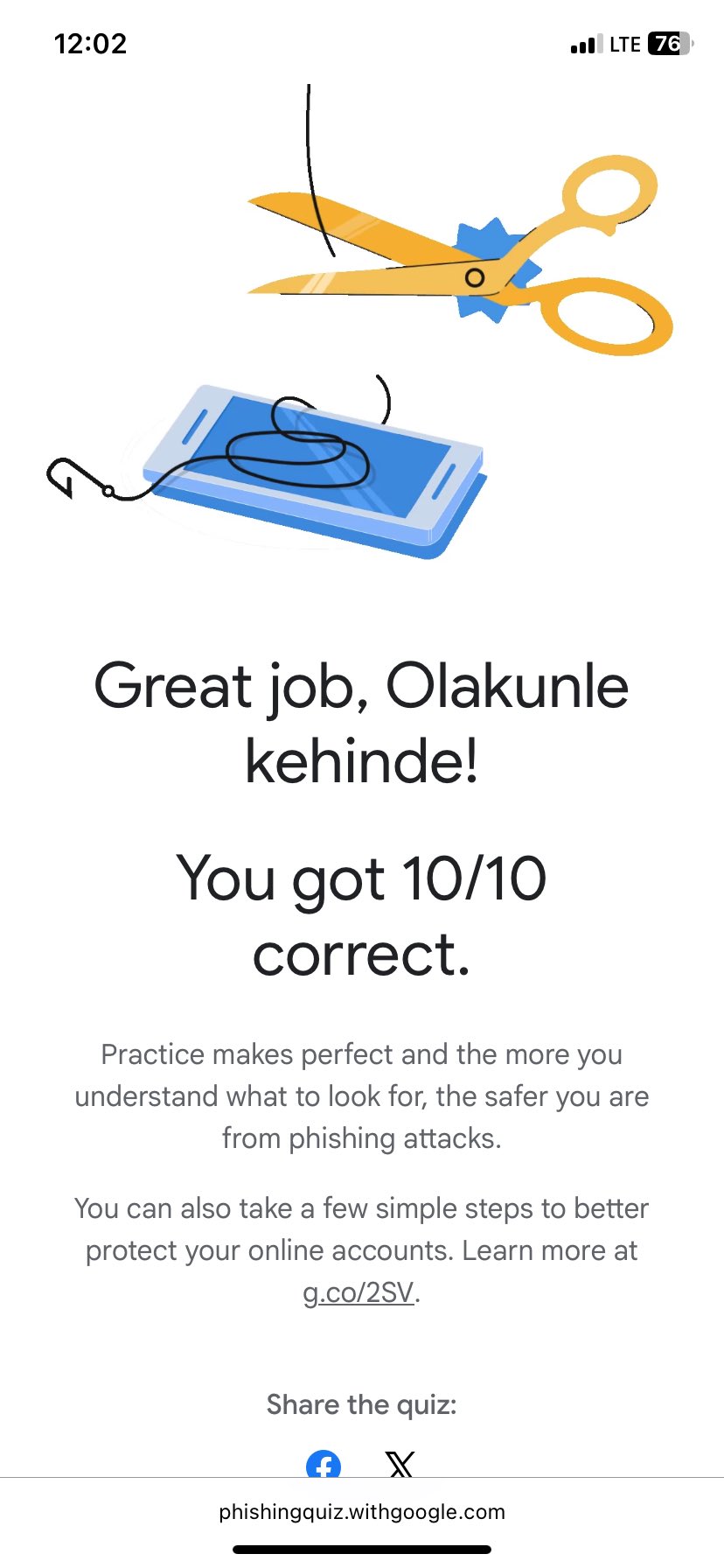The height and width of the screenshot is (1568, 724).
Task: Share the quiz on Facebook
Action: coord(323,1464)
